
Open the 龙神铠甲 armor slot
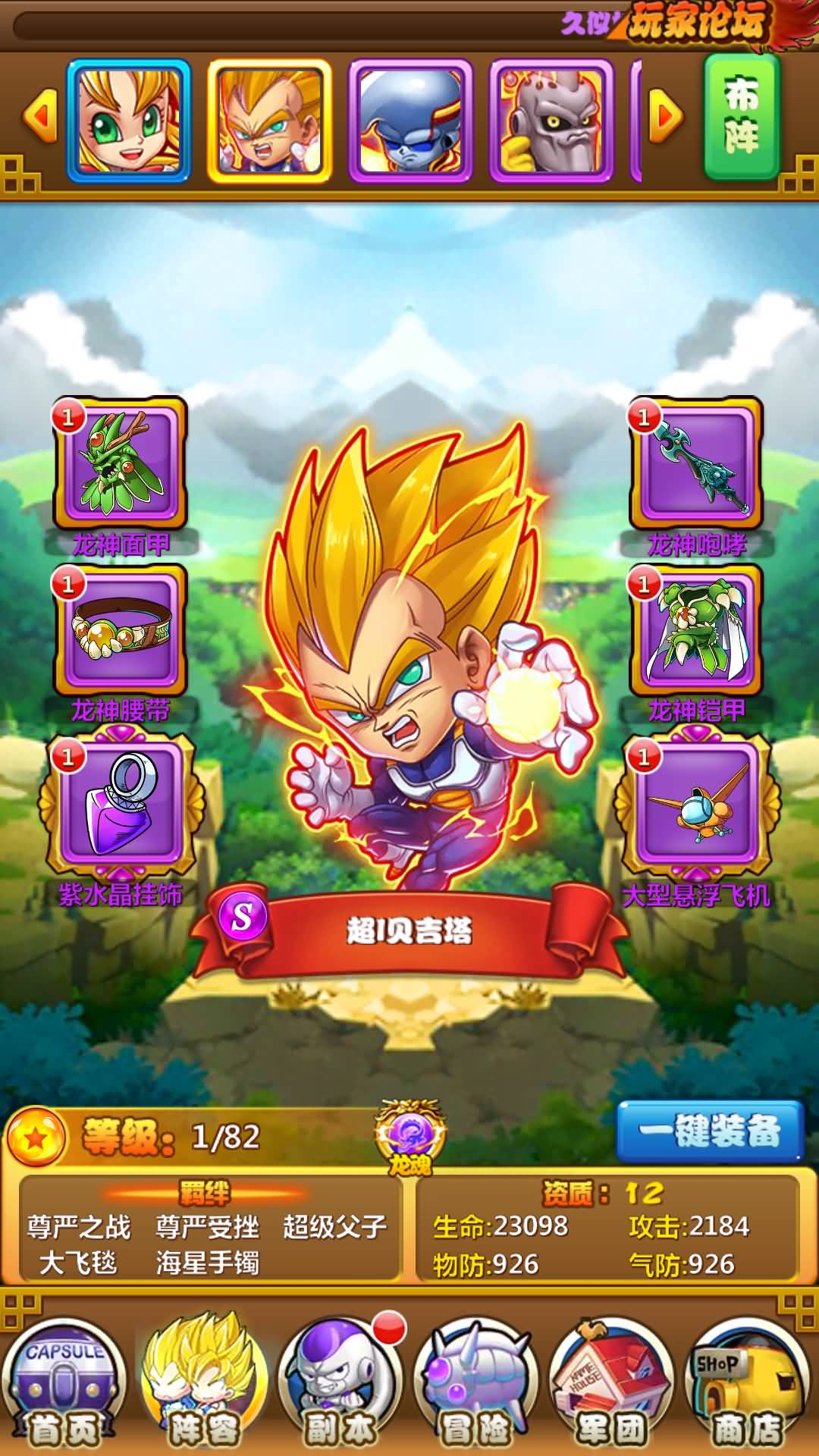(696, 629)
